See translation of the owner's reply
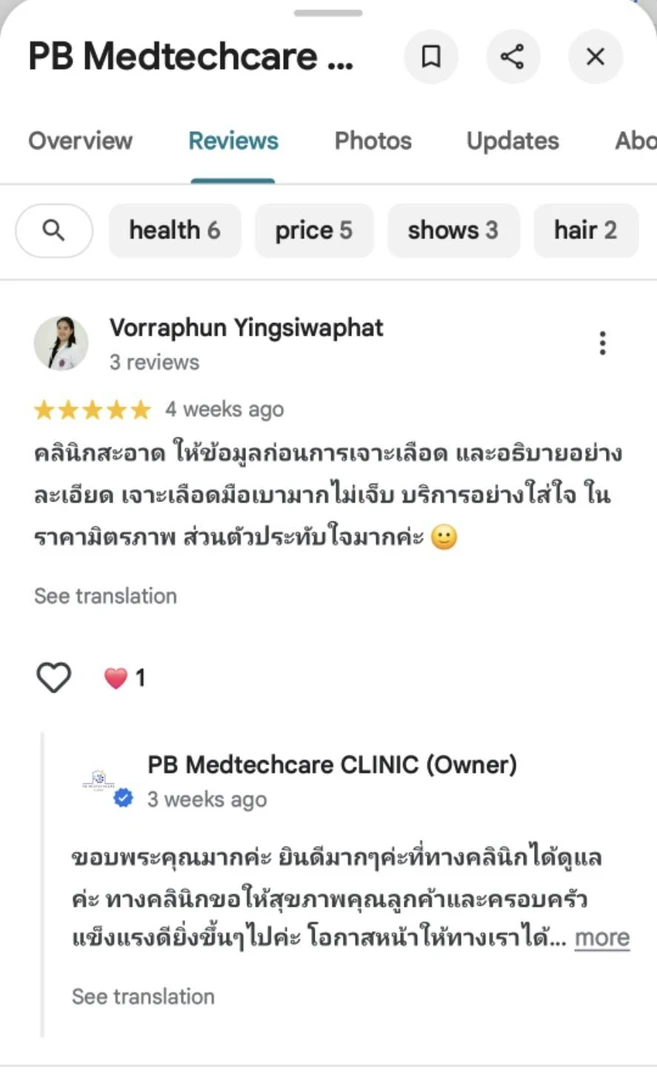This screenshot has width=657, height=1080. pos(143,996)
